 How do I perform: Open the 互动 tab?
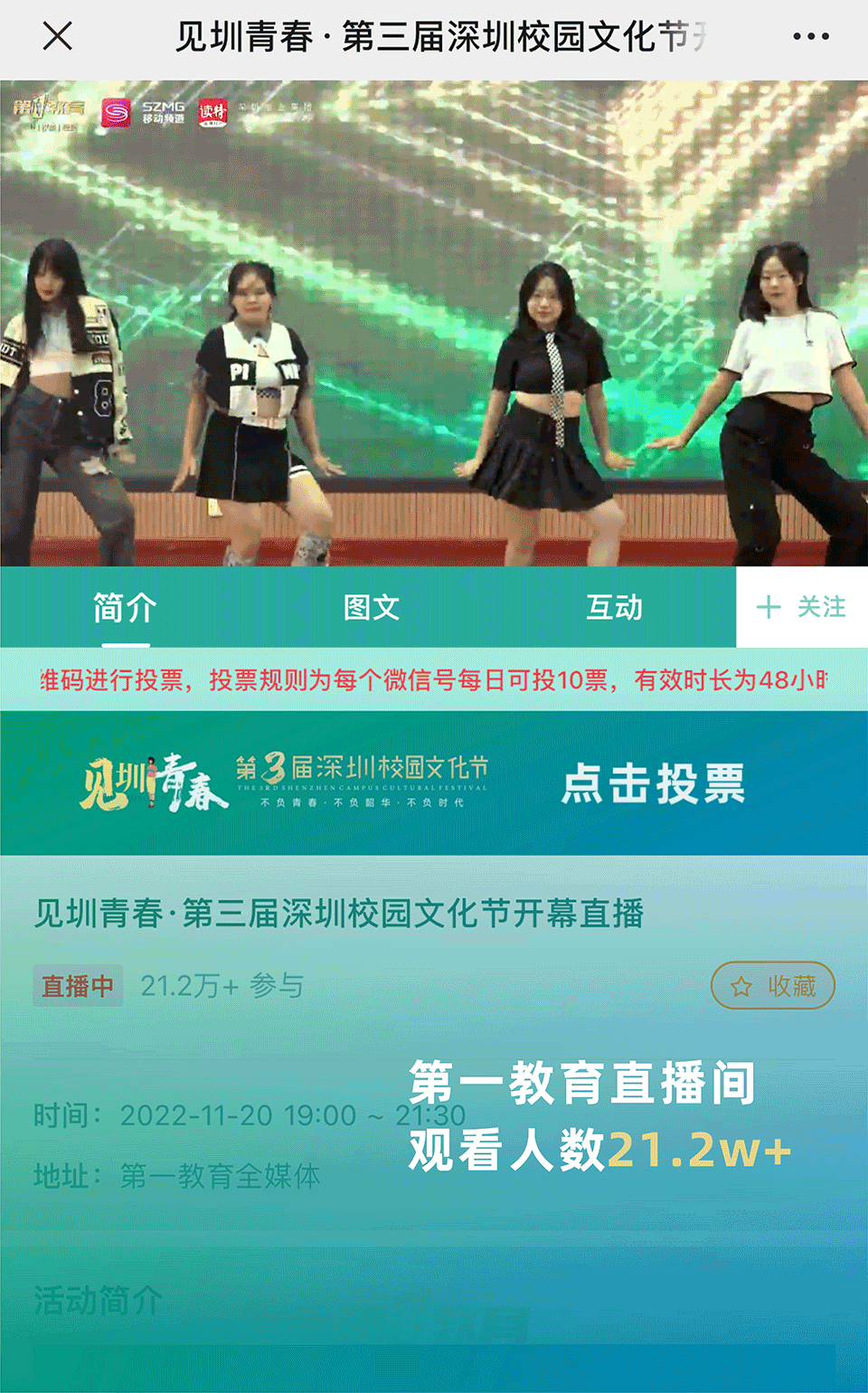pos(614,608)
